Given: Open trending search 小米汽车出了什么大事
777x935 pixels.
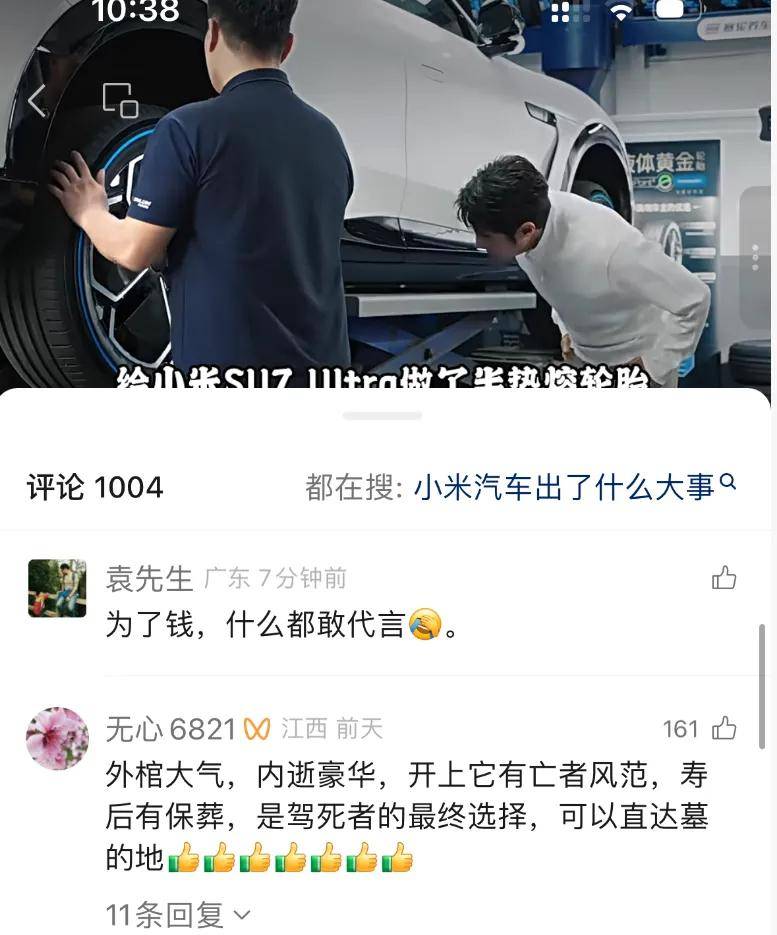Looking at the screenshot, I should point(570,485).
